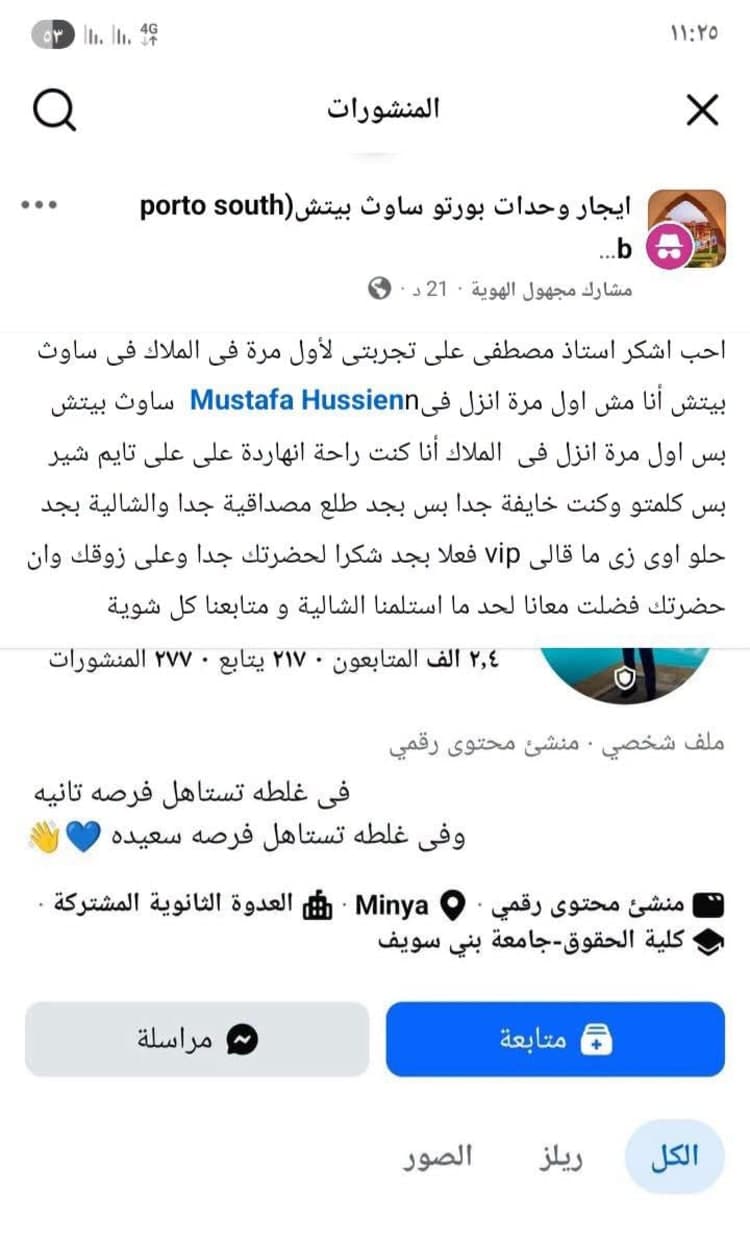This screenshot has height=1242, width=750.
Task: Switch to the الصور tab
Action: pyautogui.click(x=438, y=1158)
